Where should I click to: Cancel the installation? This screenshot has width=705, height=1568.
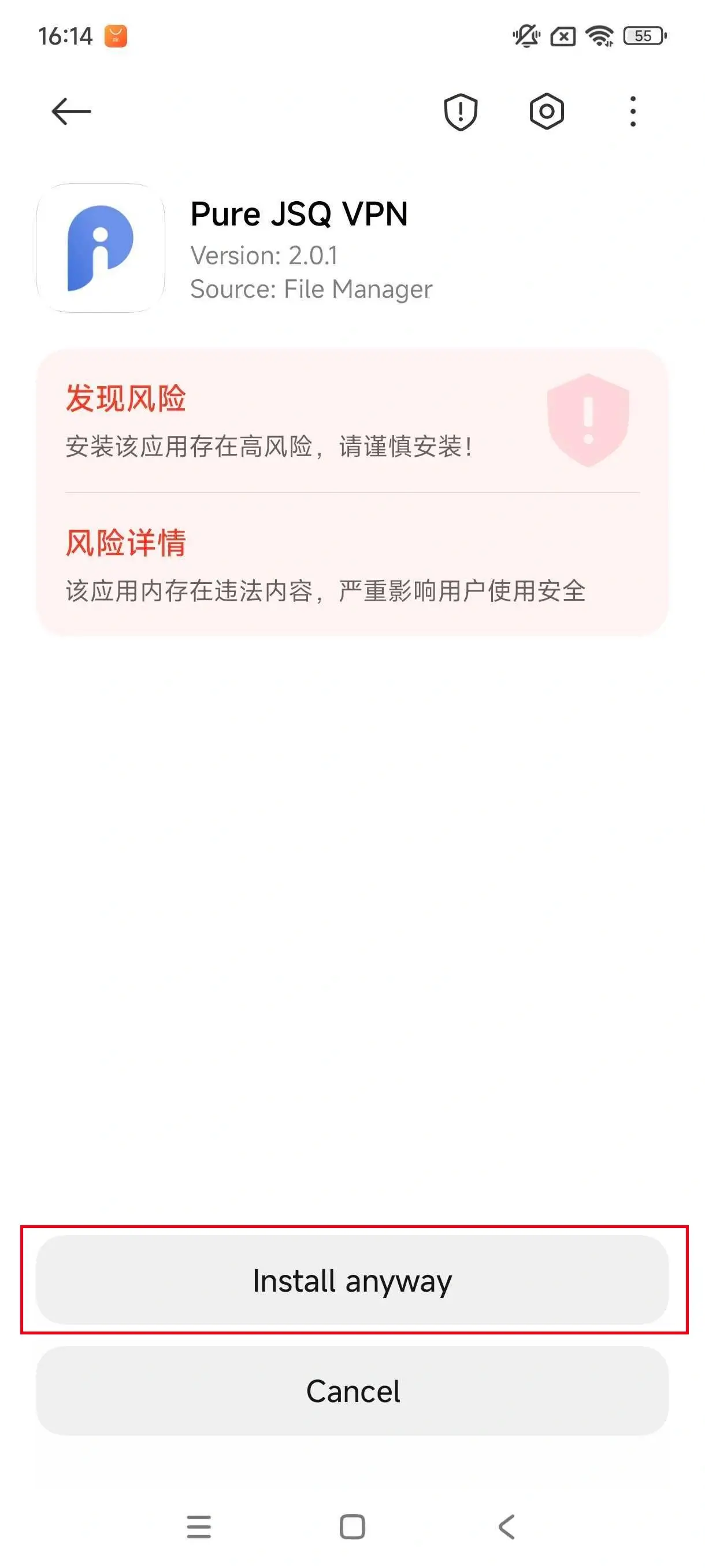click(352, 1391)
